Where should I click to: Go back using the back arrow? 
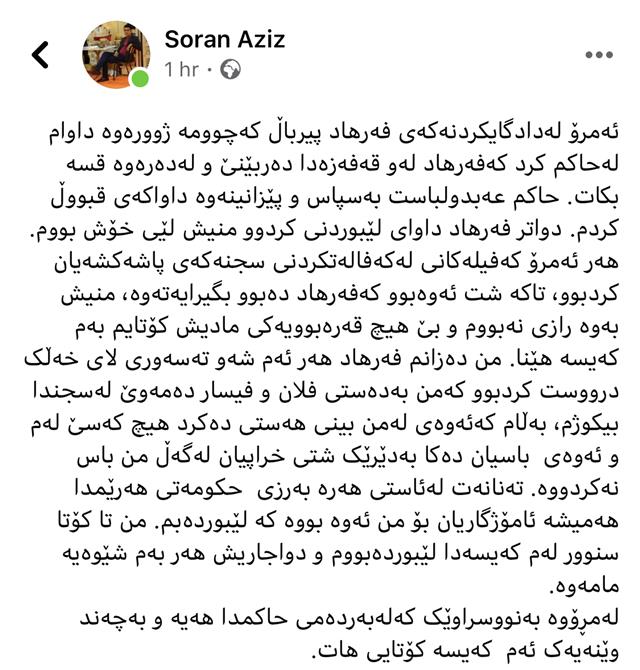pyautogui.click(x=40, y=54)
